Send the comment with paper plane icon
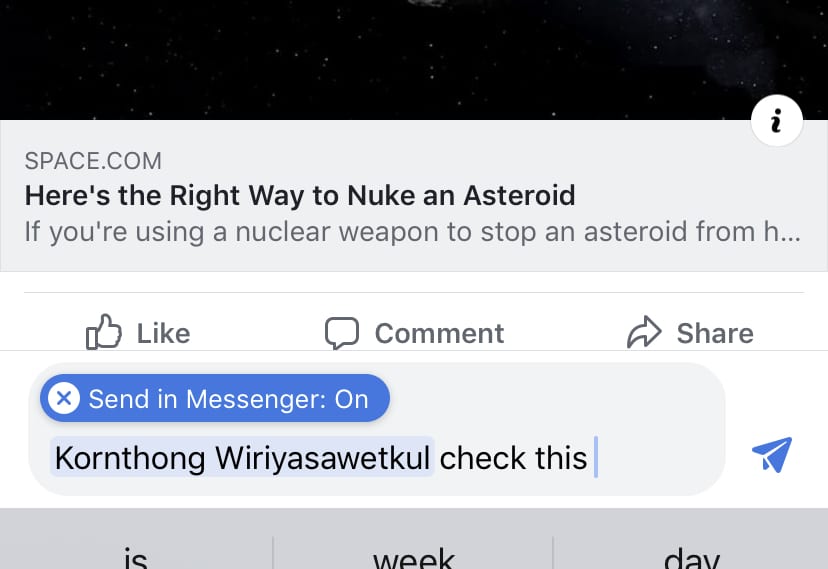The image size is (828, 569). tap(771, 455)
